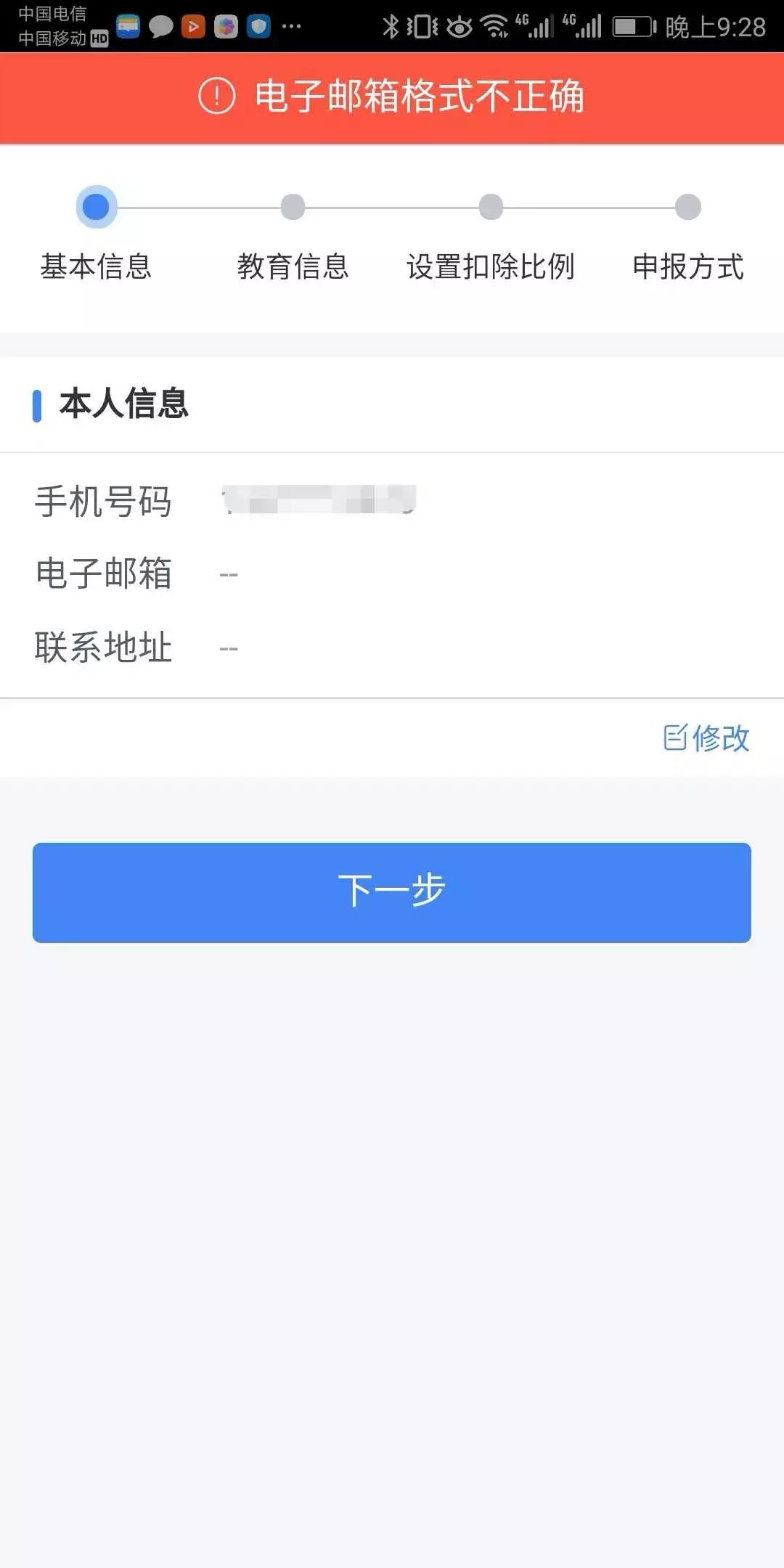Select the 申报方式 step dot
Screen dimensions: 784x1568
[x=686, y=206]
